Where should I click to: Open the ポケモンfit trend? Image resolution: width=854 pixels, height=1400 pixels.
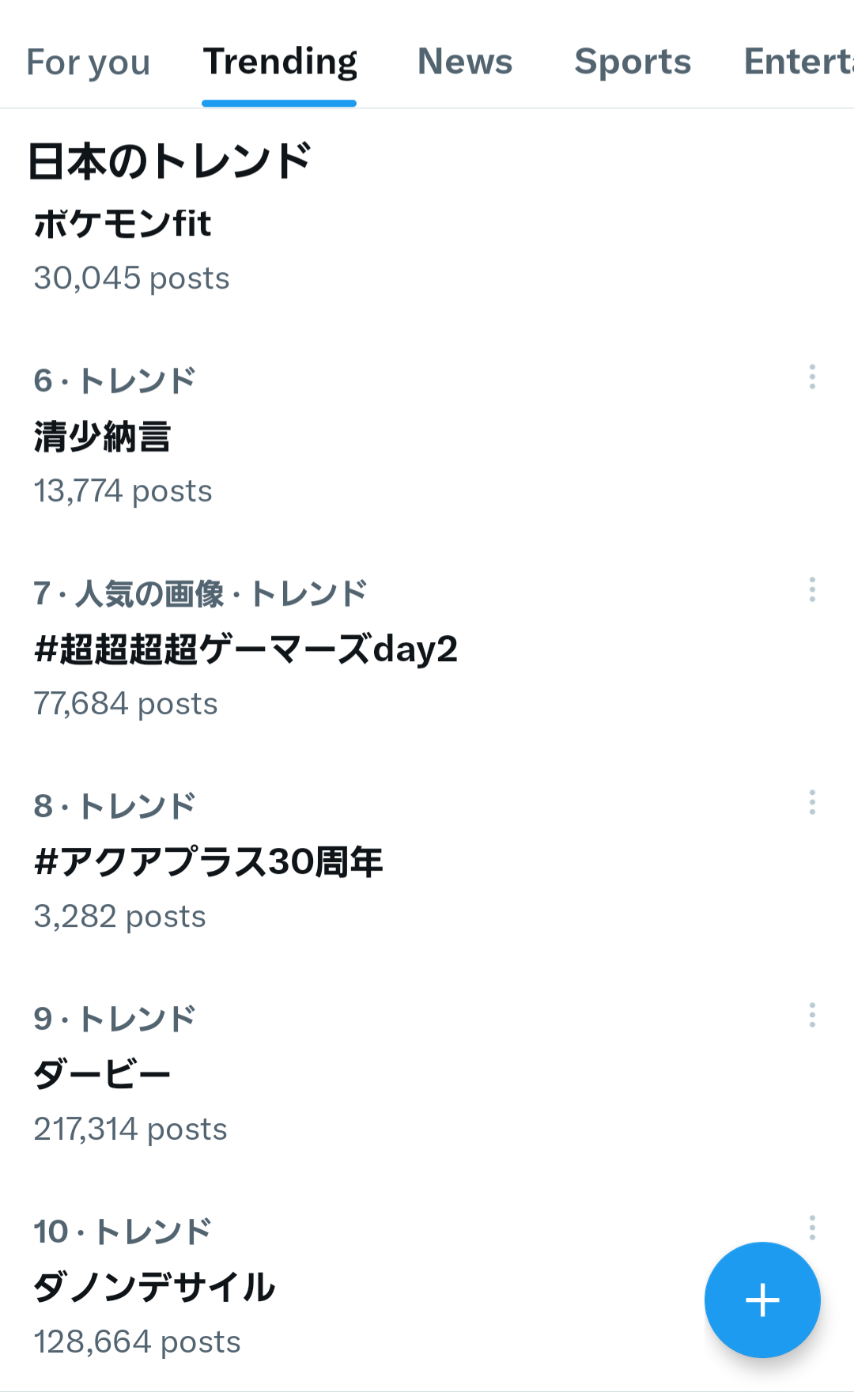pyautogui.click(x=427, y=251)
